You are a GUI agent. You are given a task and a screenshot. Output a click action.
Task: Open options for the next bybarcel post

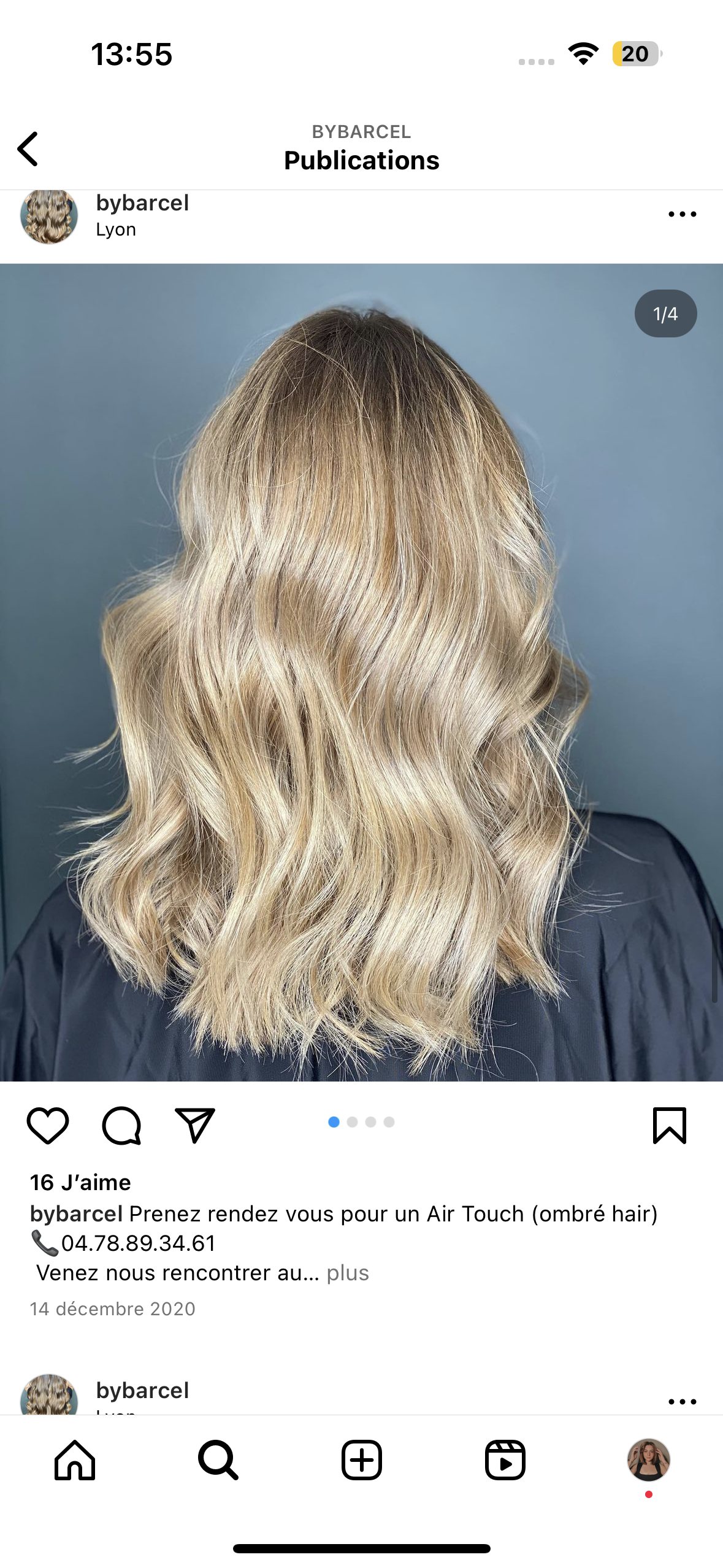[x=682, y=1401]
